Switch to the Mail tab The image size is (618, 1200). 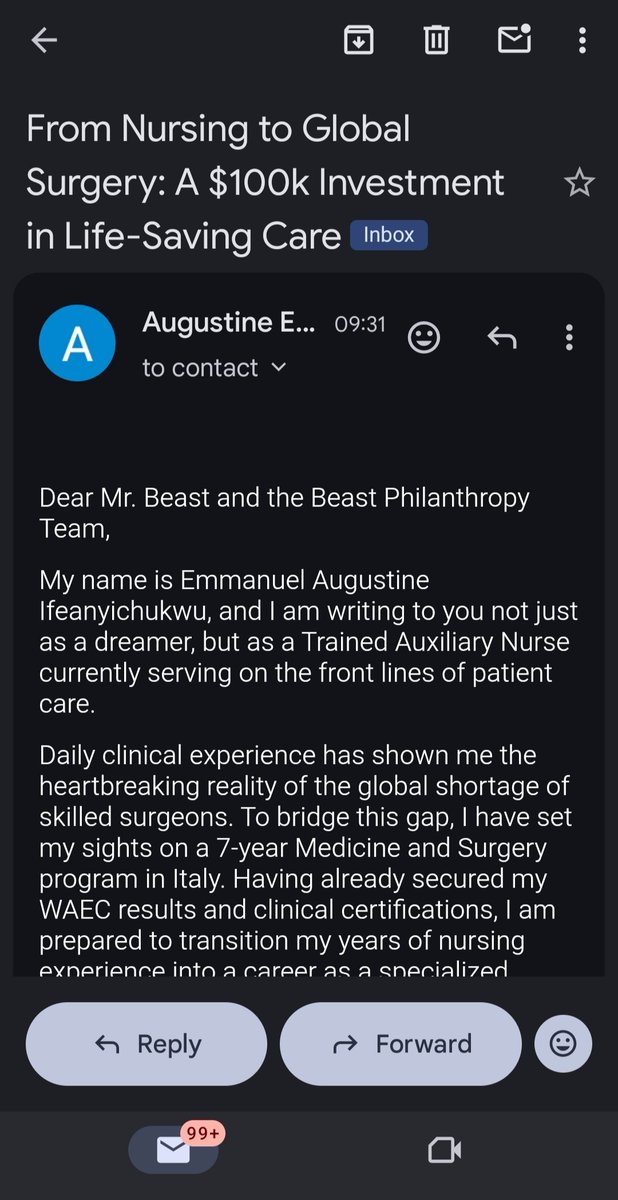[x=173, y=1151]
